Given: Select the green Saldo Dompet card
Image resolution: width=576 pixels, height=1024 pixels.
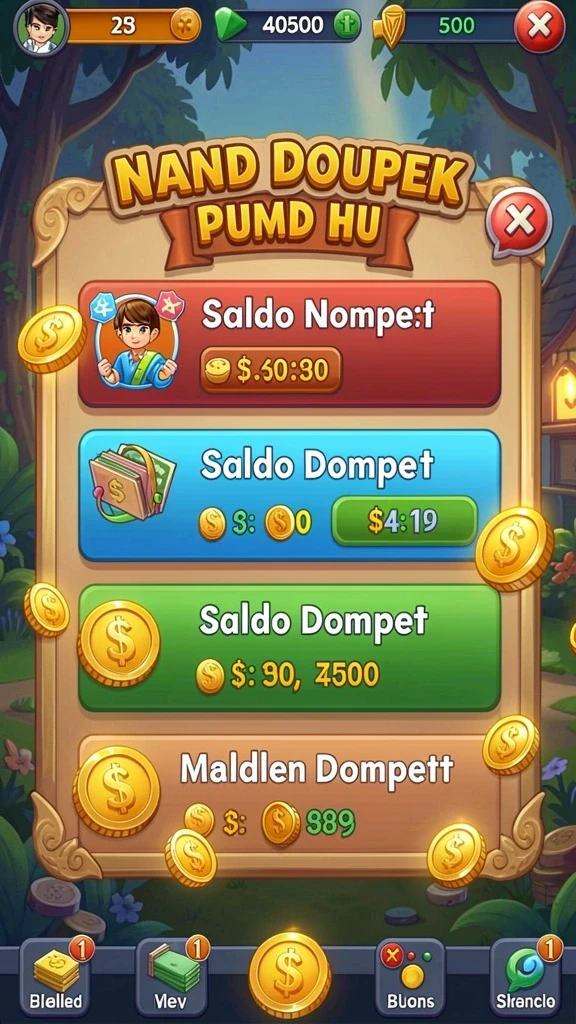Looking at the screenshot, I should [290, 647].
